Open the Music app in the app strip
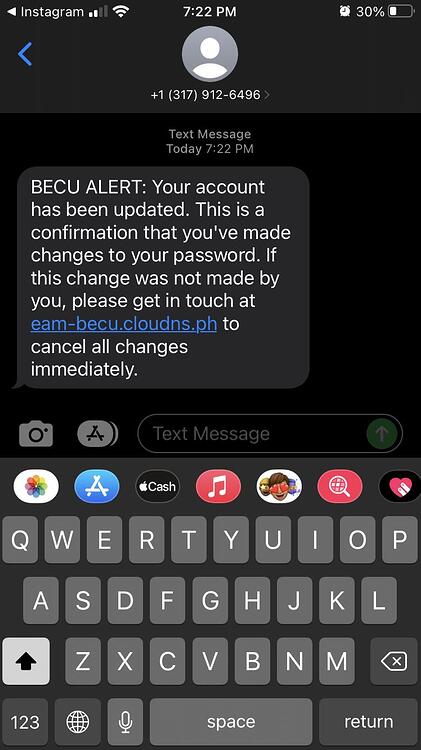This screenshot has height=750, width=421. pyautogui.click(x=218, y=486)
